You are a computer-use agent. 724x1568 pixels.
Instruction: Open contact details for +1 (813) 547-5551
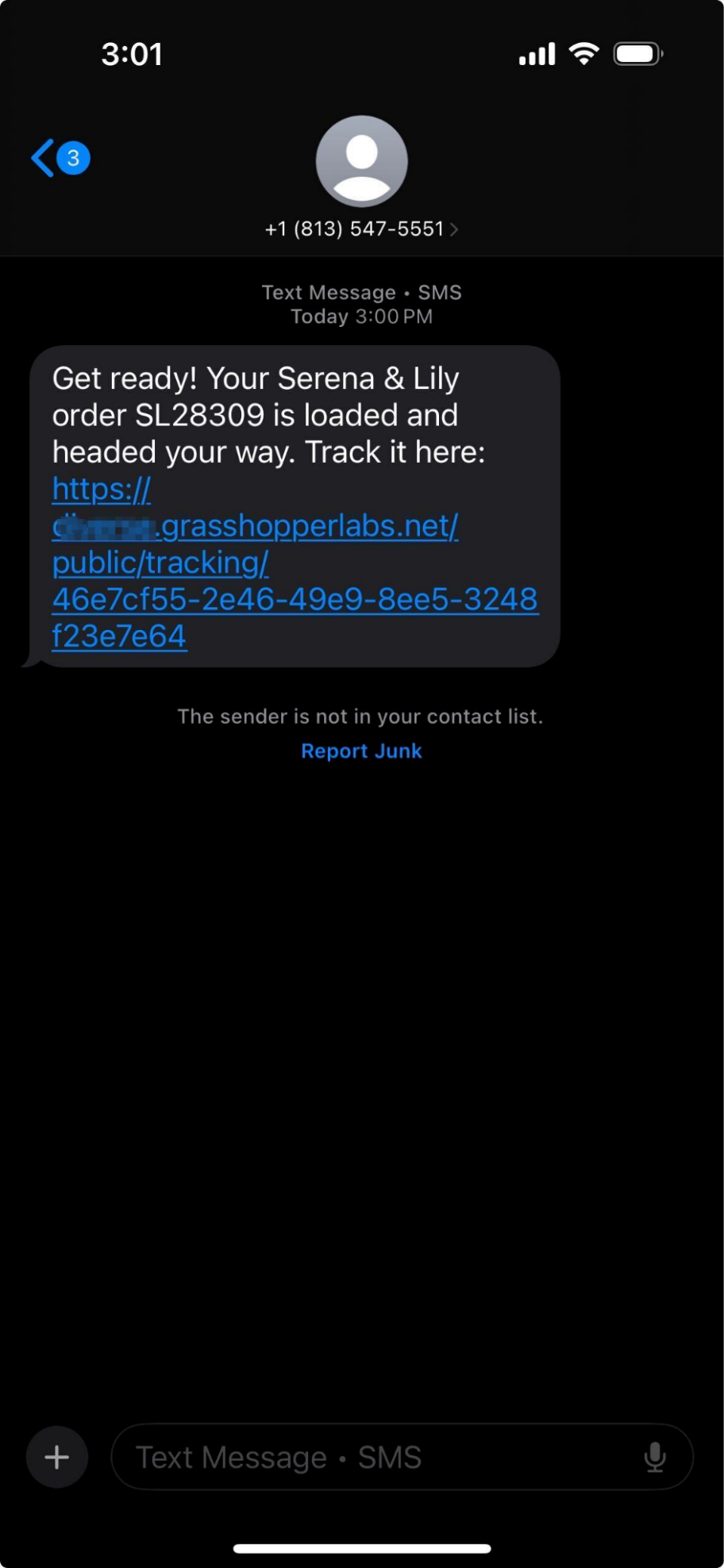pos(361,229)
